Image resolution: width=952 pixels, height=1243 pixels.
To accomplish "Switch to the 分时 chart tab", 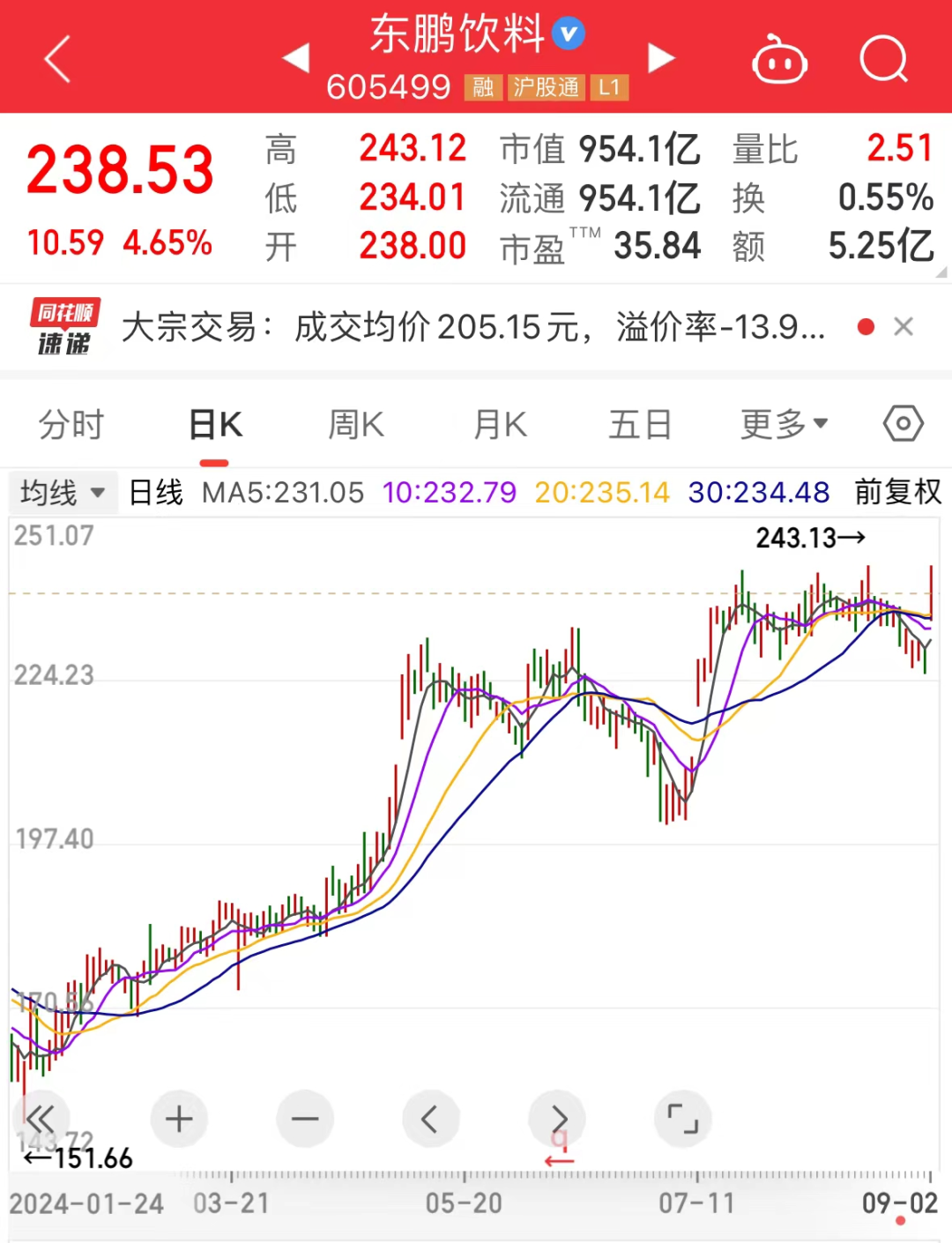I will point(71,425).
